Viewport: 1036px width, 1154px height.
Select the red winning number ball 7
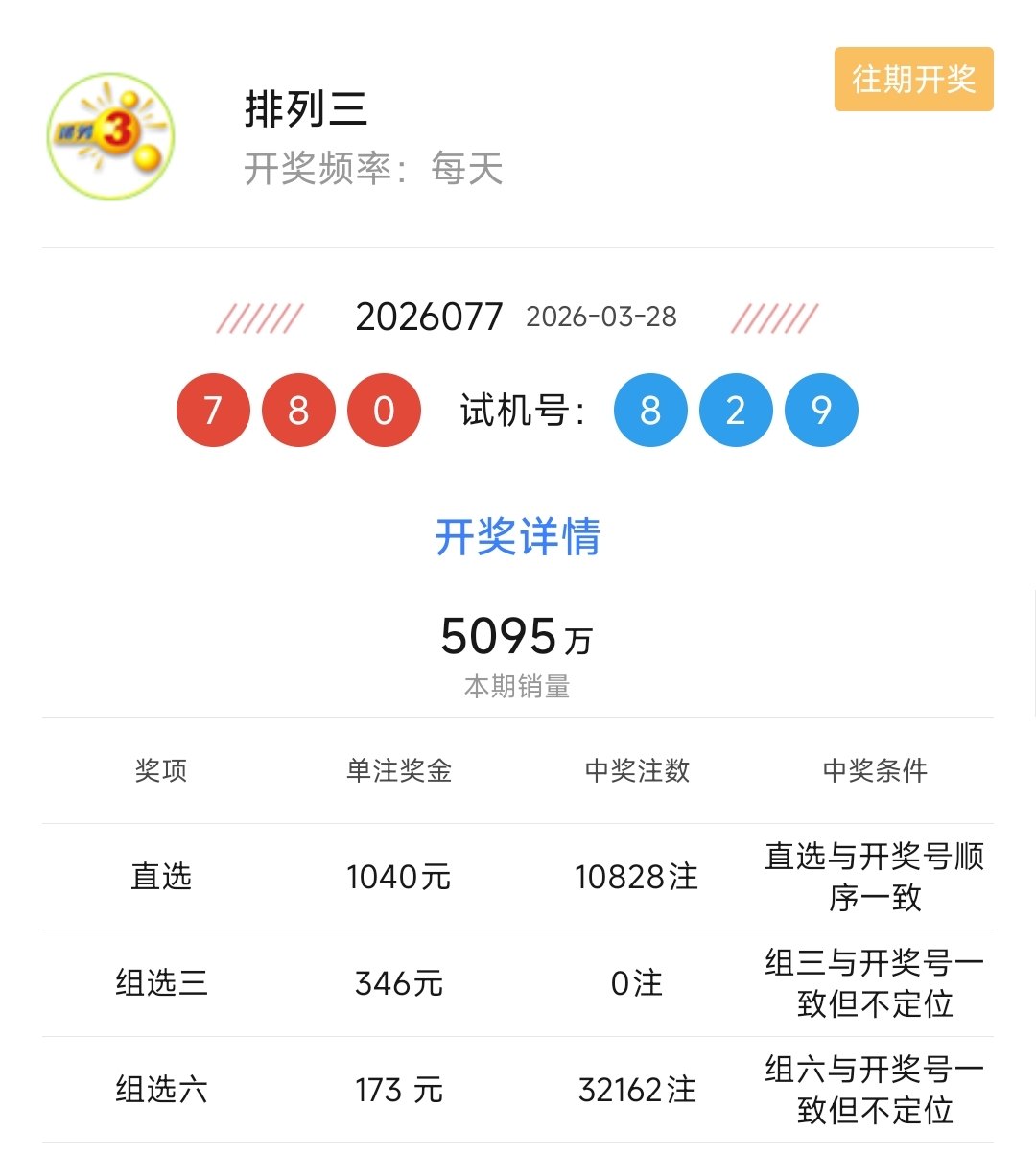[214, 410]
